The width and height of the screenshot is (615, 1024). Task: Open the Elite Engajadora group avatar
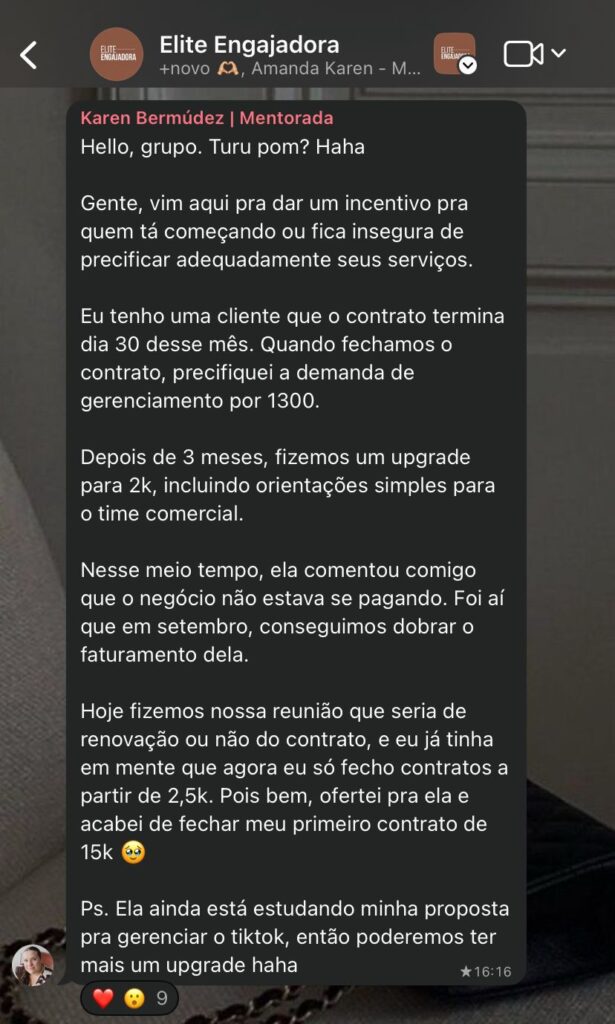tap(116, 54)
